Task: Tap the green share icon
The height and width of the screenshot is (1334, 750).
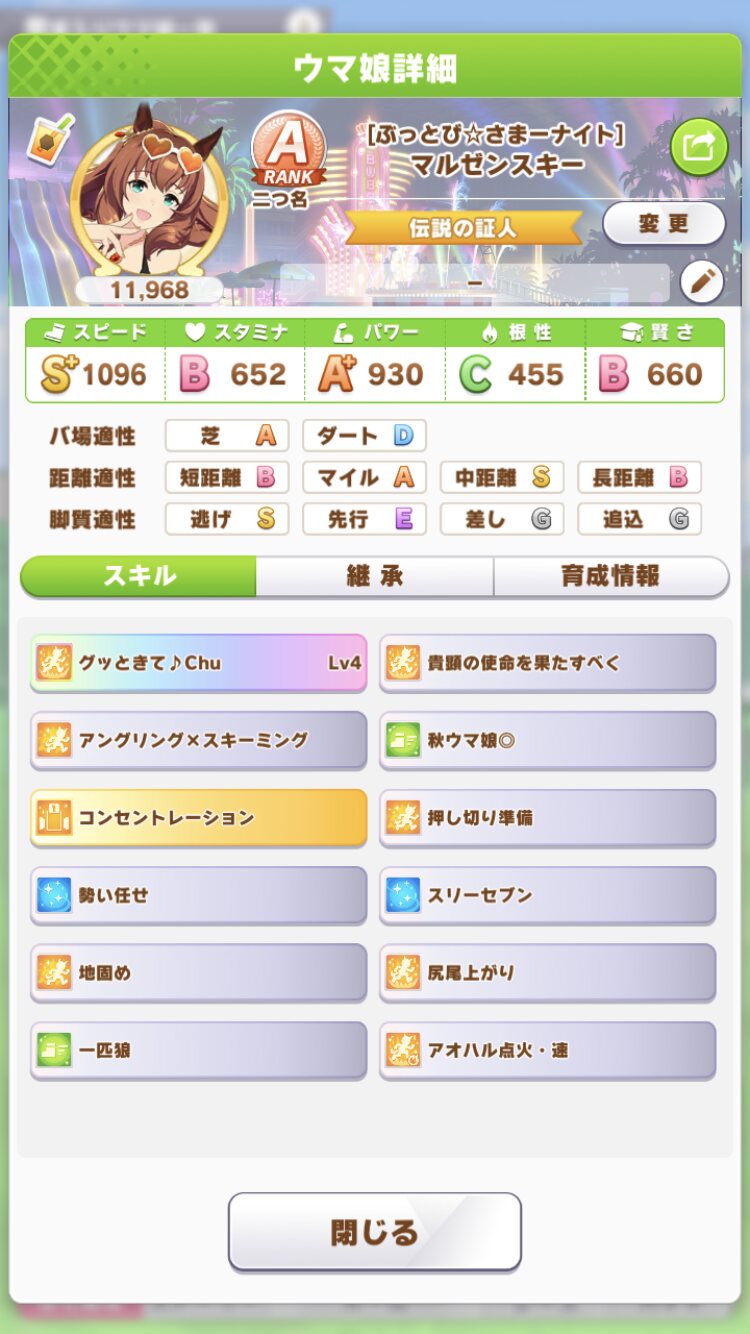Action: pos(698,148)
